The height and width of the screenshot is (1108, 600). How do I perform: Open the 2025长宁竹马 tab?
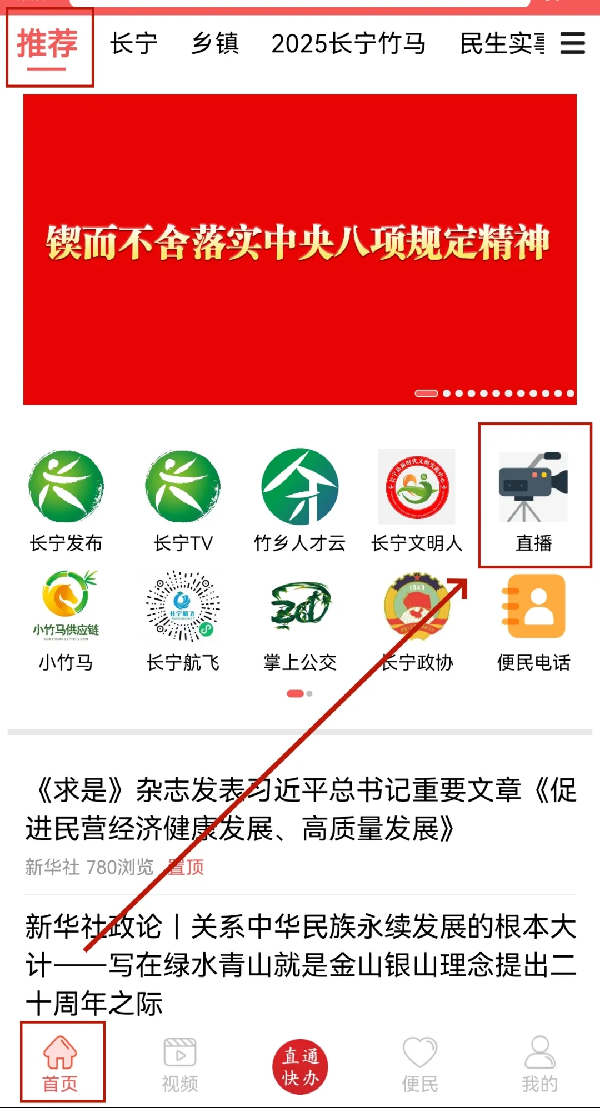point(348,44)
